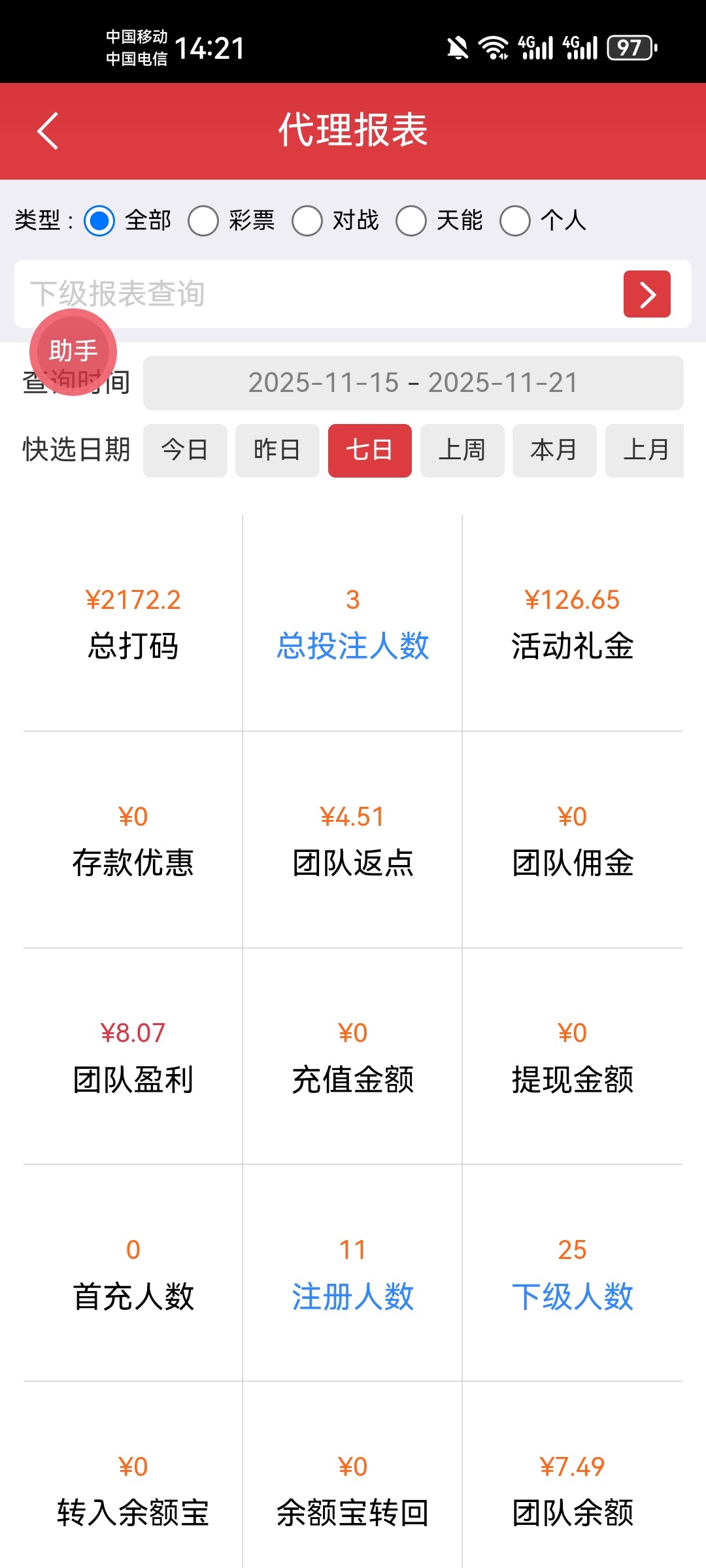Viewport: 706px width, 1568px height.
Task: View last month's report with 上月
Action: [x=645, y=451]
